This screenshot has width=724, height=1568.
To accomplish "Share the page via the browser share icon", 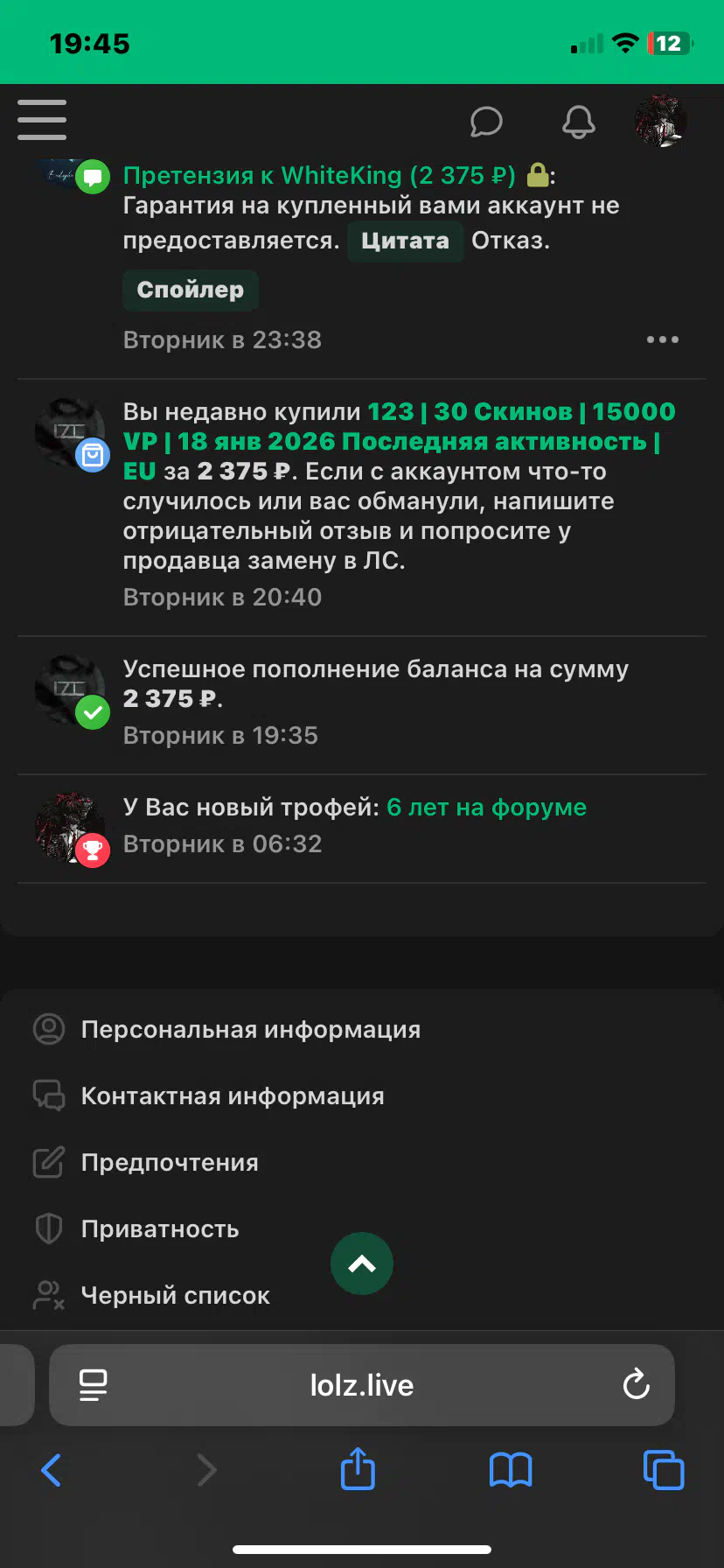I will point(358,1469).
